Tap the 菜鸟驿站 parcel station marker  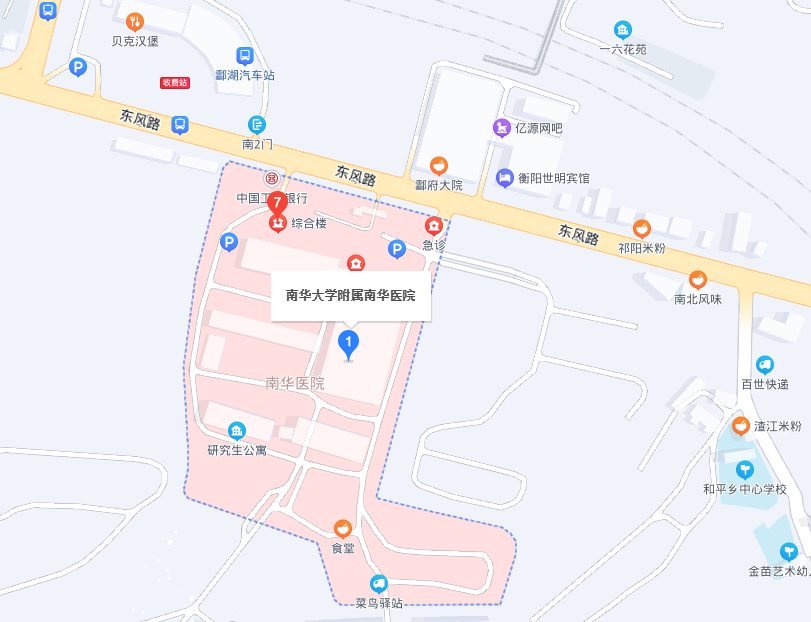(379, 584)
